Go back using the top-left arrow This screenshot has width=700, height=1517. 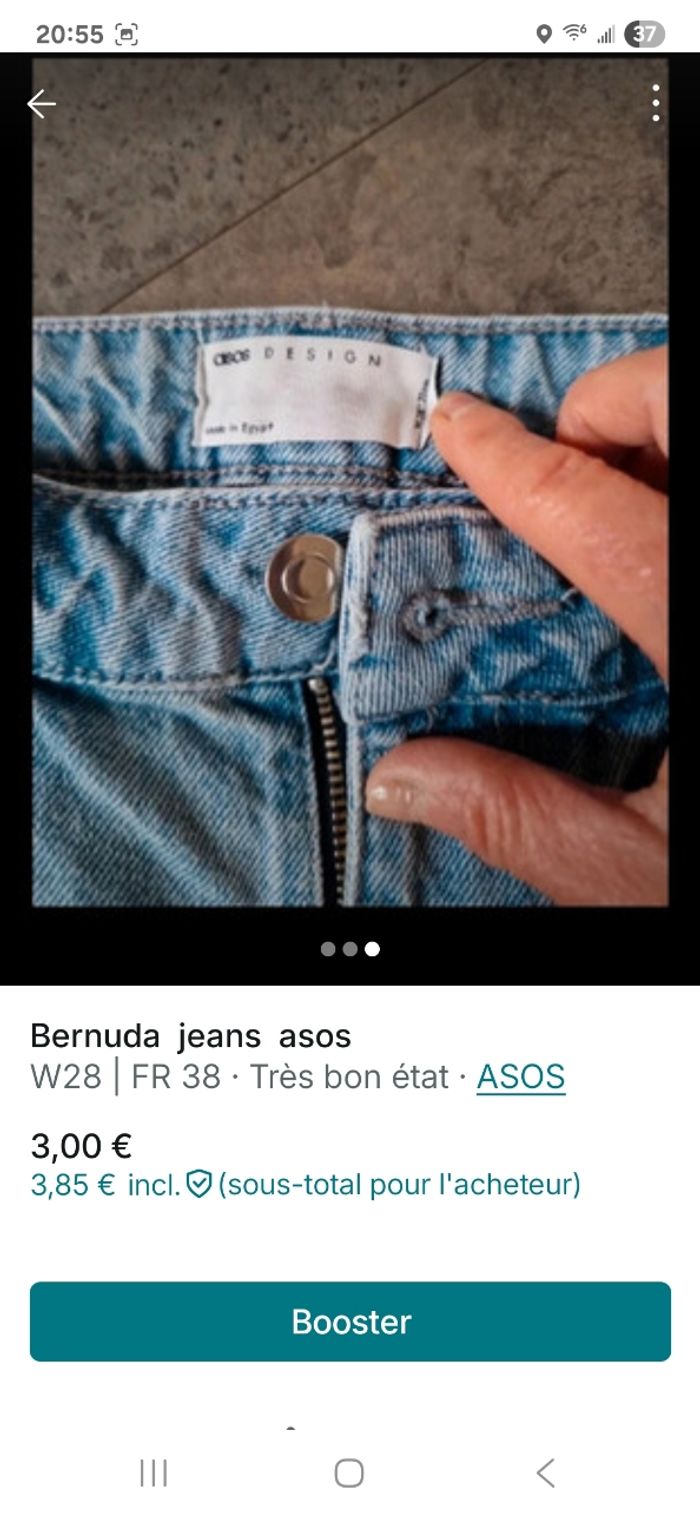(41, 104)
